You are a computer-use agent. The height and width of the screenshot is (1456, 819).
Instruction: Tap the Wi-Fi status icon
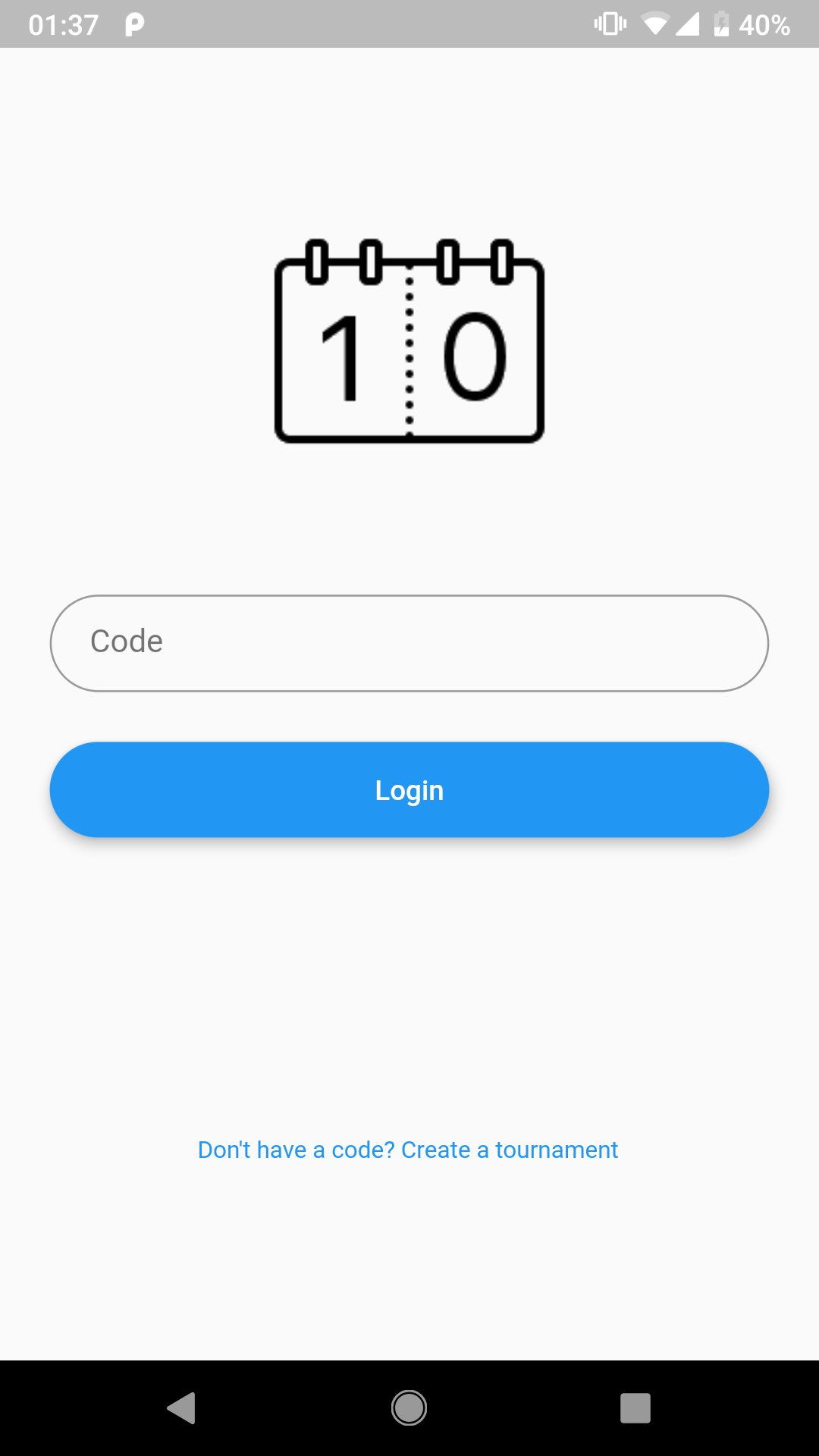(652, 23)
